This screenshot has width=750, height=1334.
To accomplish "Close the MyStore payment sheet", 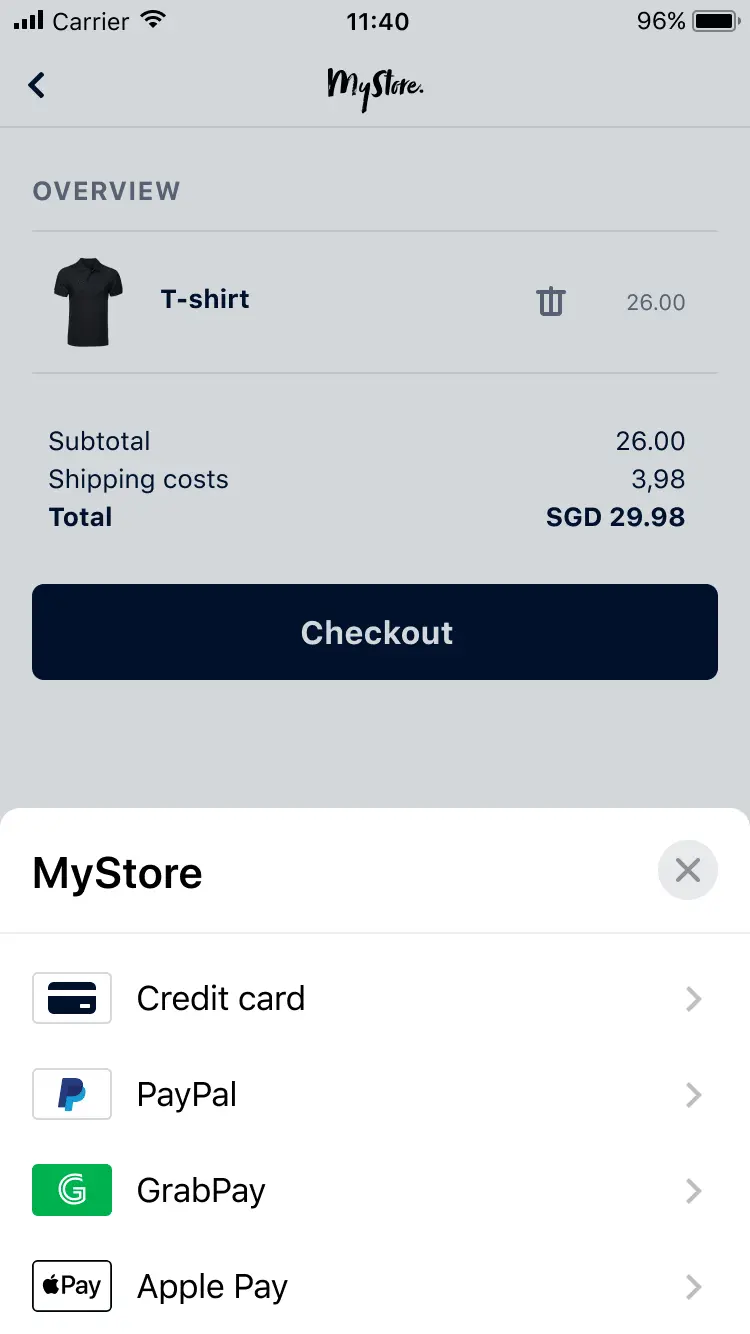I will pyautogui.click(x=687, y=870).
